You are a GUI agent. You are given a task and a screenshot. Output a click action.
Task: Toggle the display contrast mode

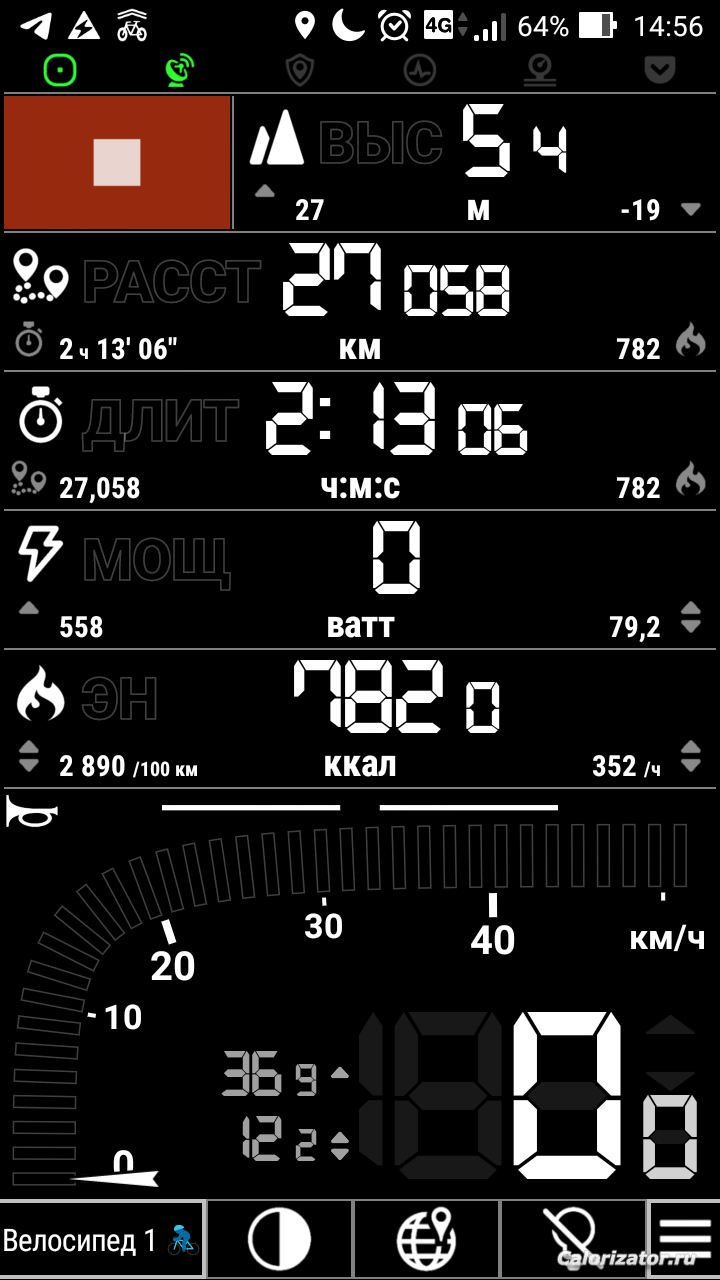click(x=279, y=1241)
